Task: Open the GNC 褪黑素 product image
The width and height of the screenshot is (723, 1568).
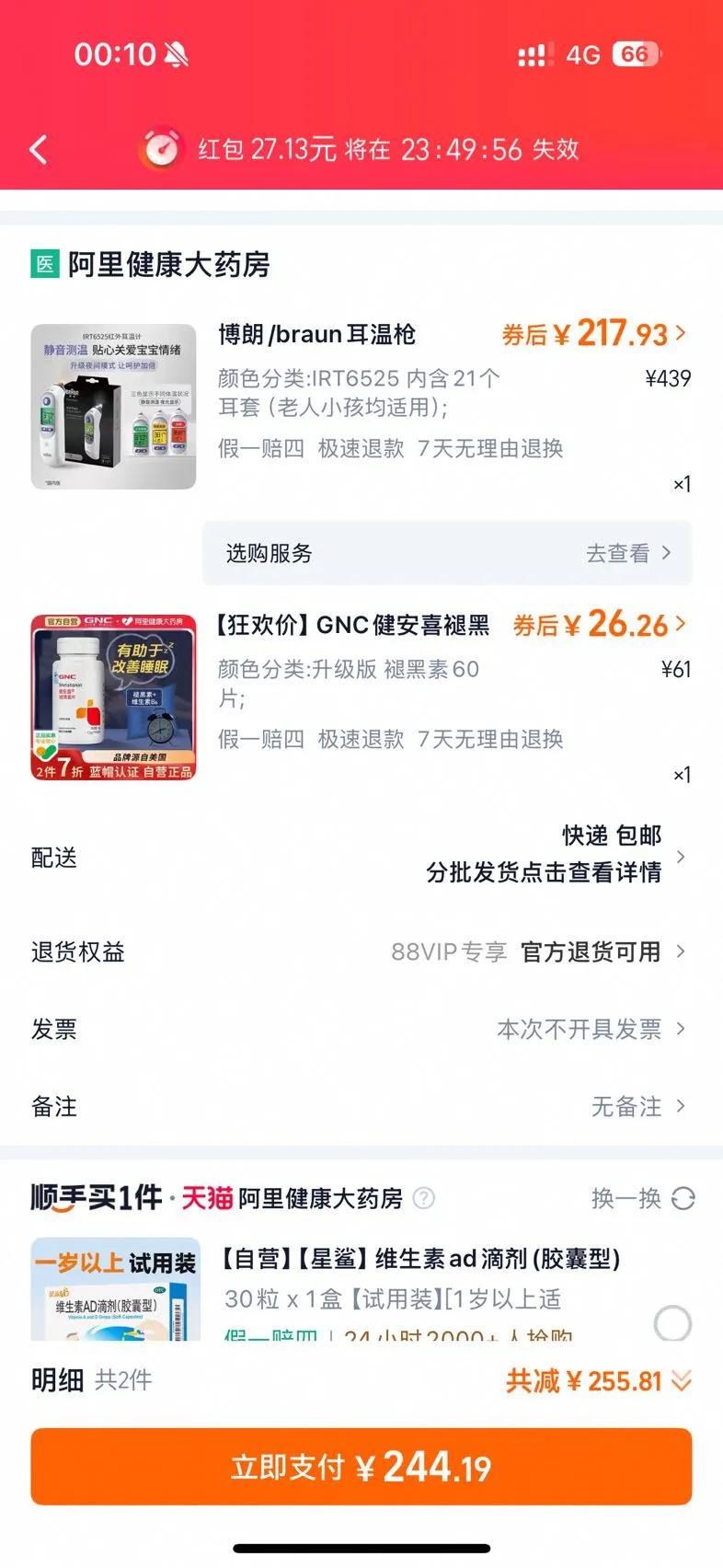Action: click(113, 698)
